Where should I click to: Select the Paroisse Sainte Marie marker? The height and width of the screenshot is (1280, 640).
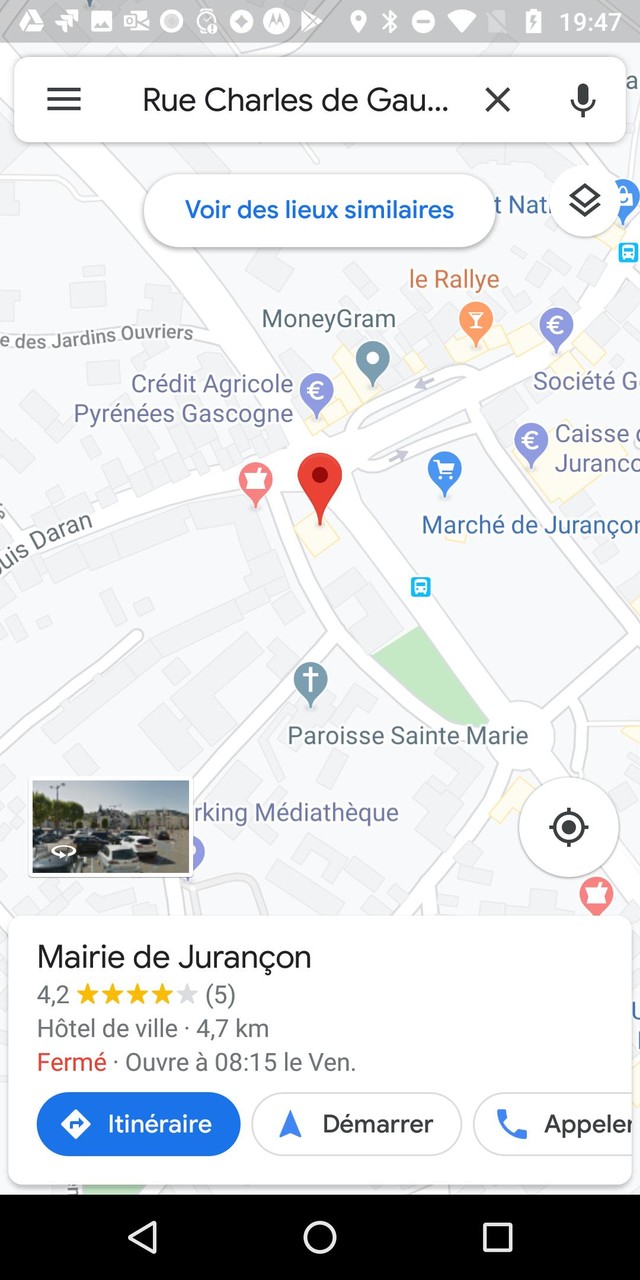click(311, 683)
